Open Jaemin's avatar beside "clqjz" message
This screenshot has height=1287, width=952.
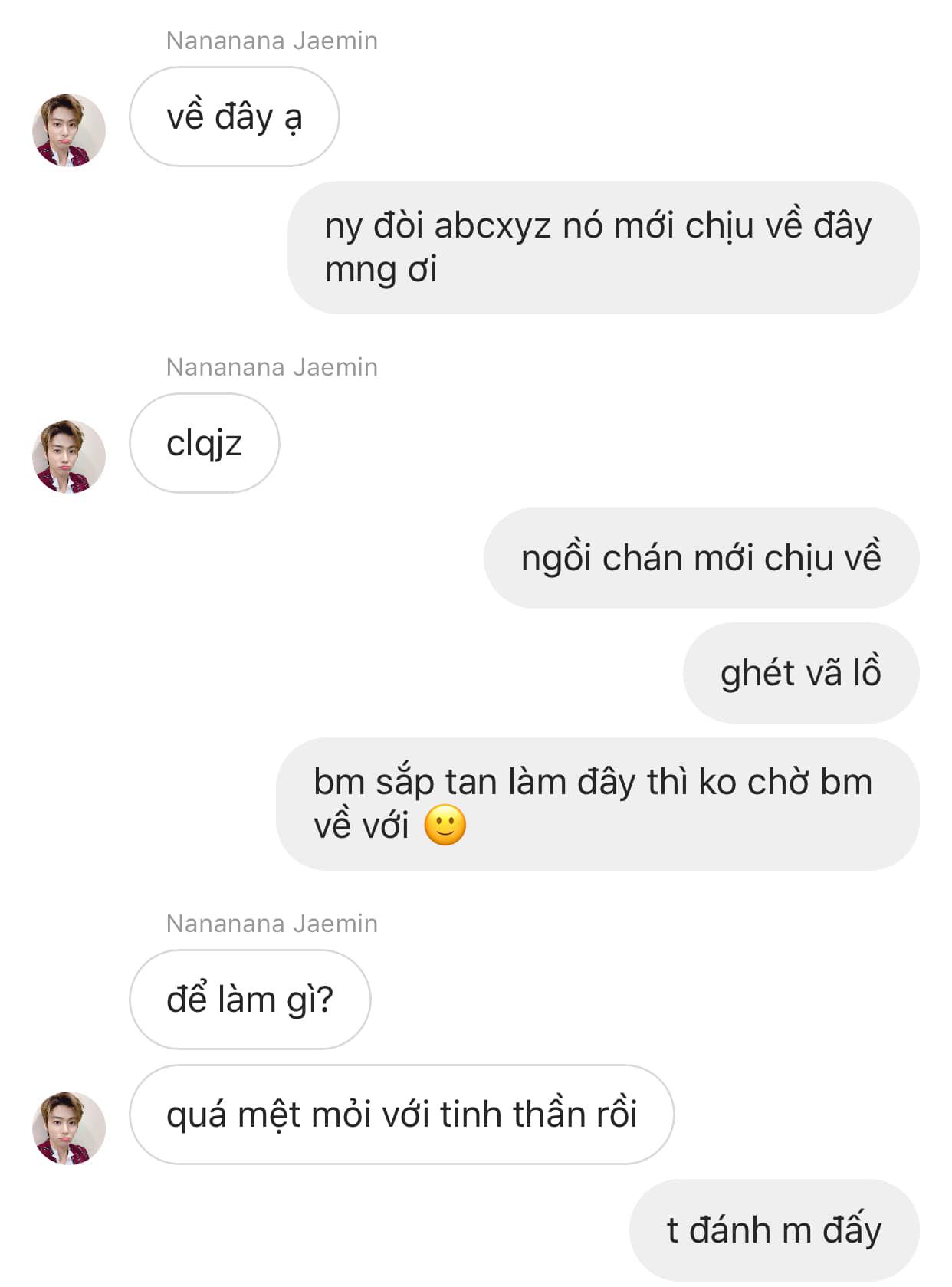pyautogui.click(x=68, y=456)
